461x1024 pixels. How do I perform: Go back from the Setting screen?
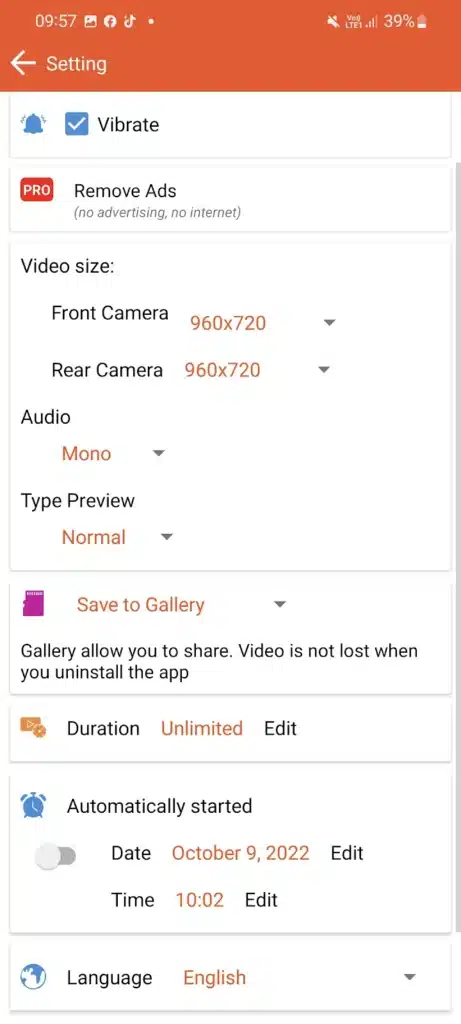tap(23, 63)
